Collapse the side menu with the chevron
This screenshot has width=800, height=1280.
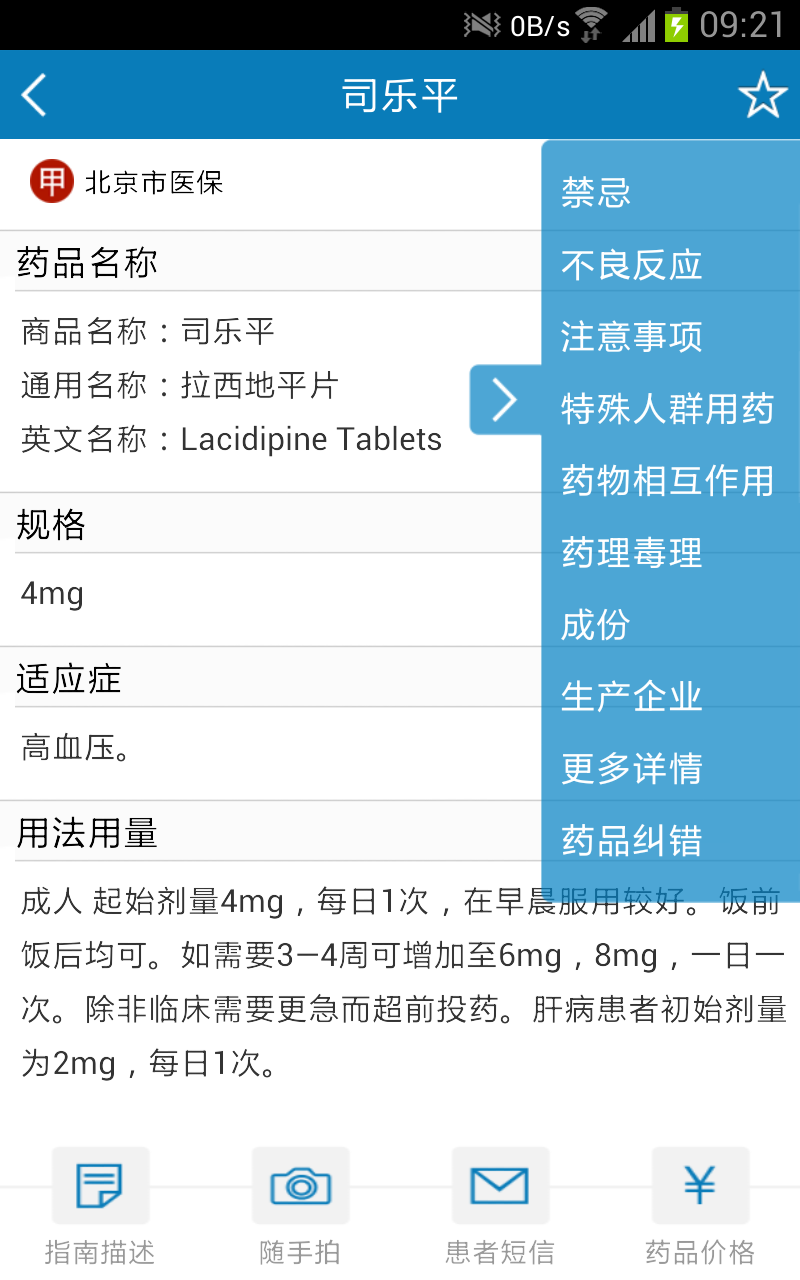click(x=505, y=400)
